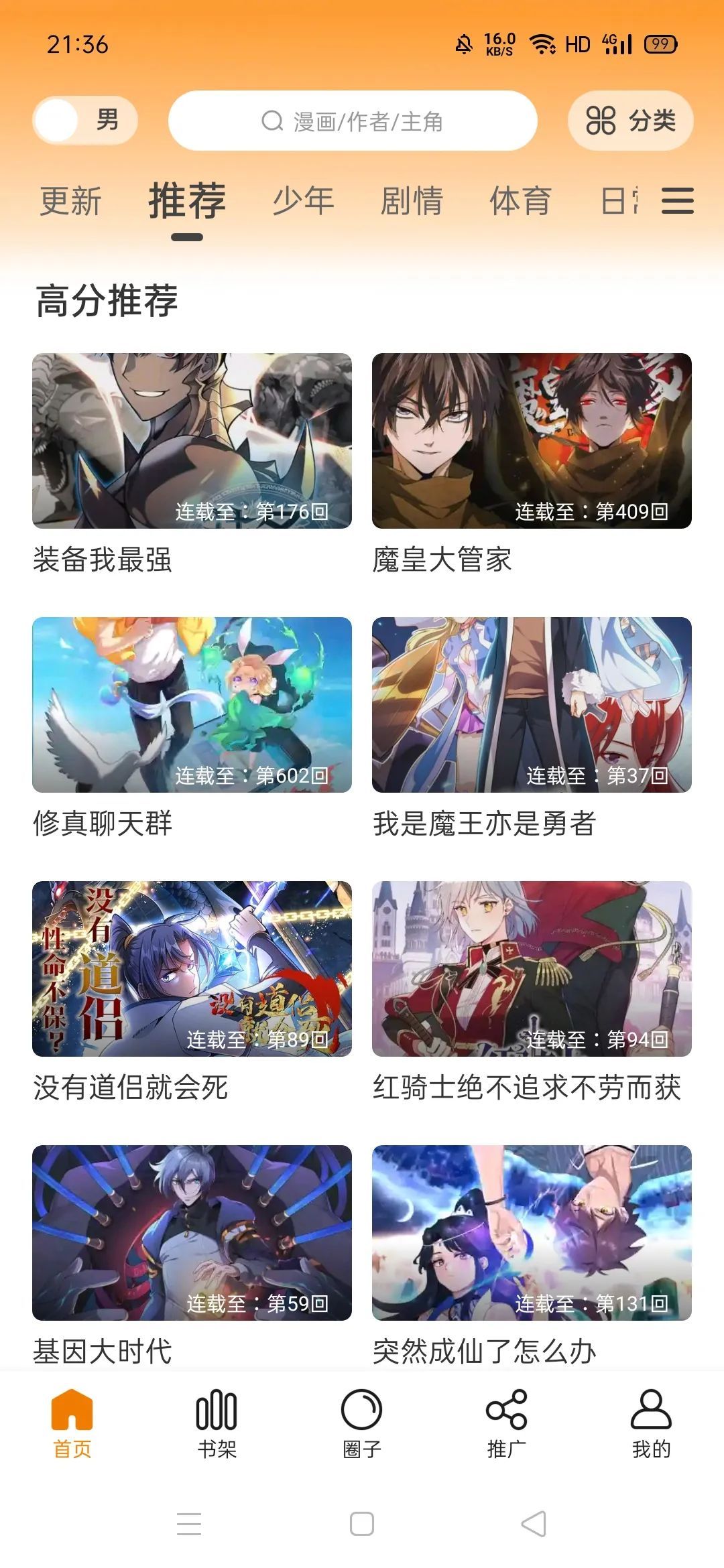Go to the 书架 bookshelf tab

(x=217, y=1423)
